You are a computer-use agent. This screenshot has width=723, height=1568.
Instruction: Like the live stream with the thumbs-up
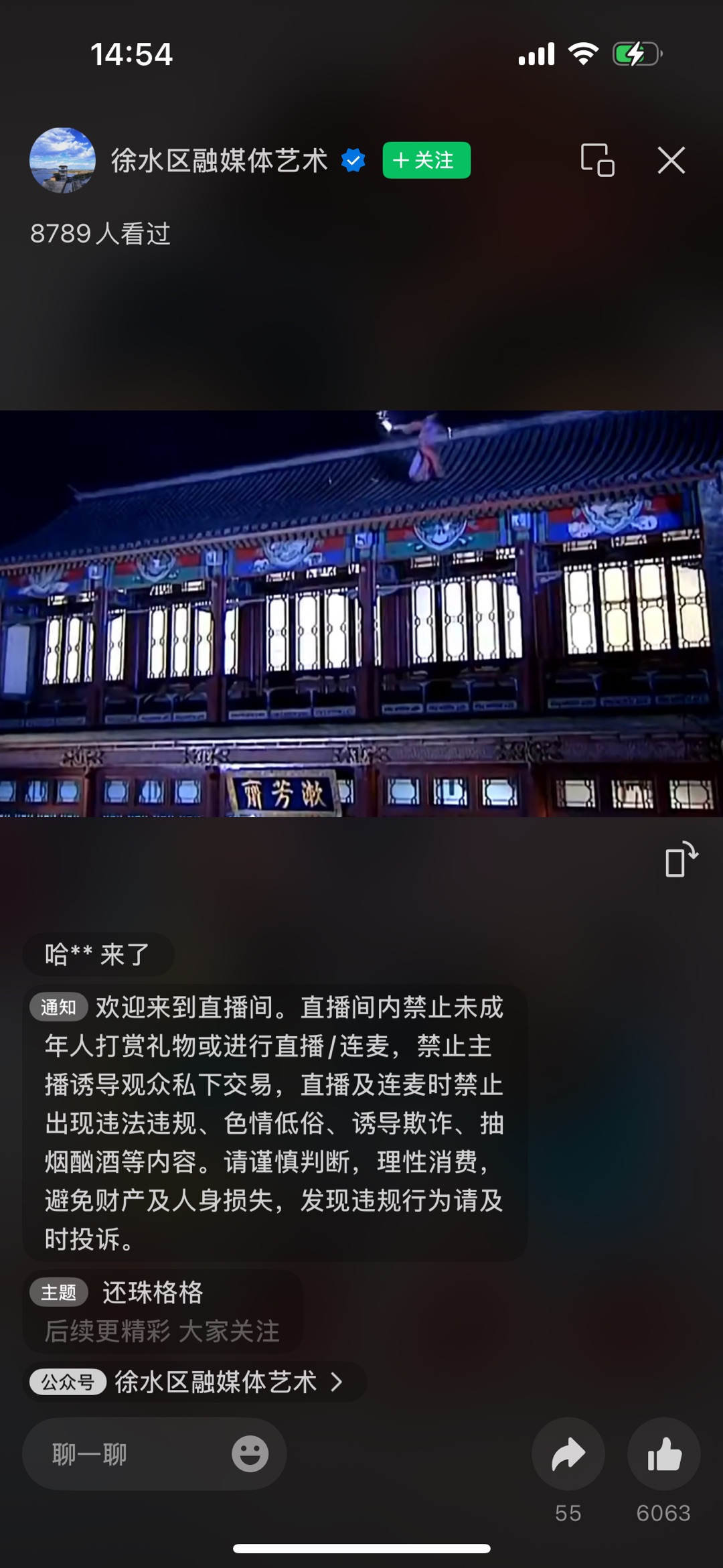coord(663,1454)
